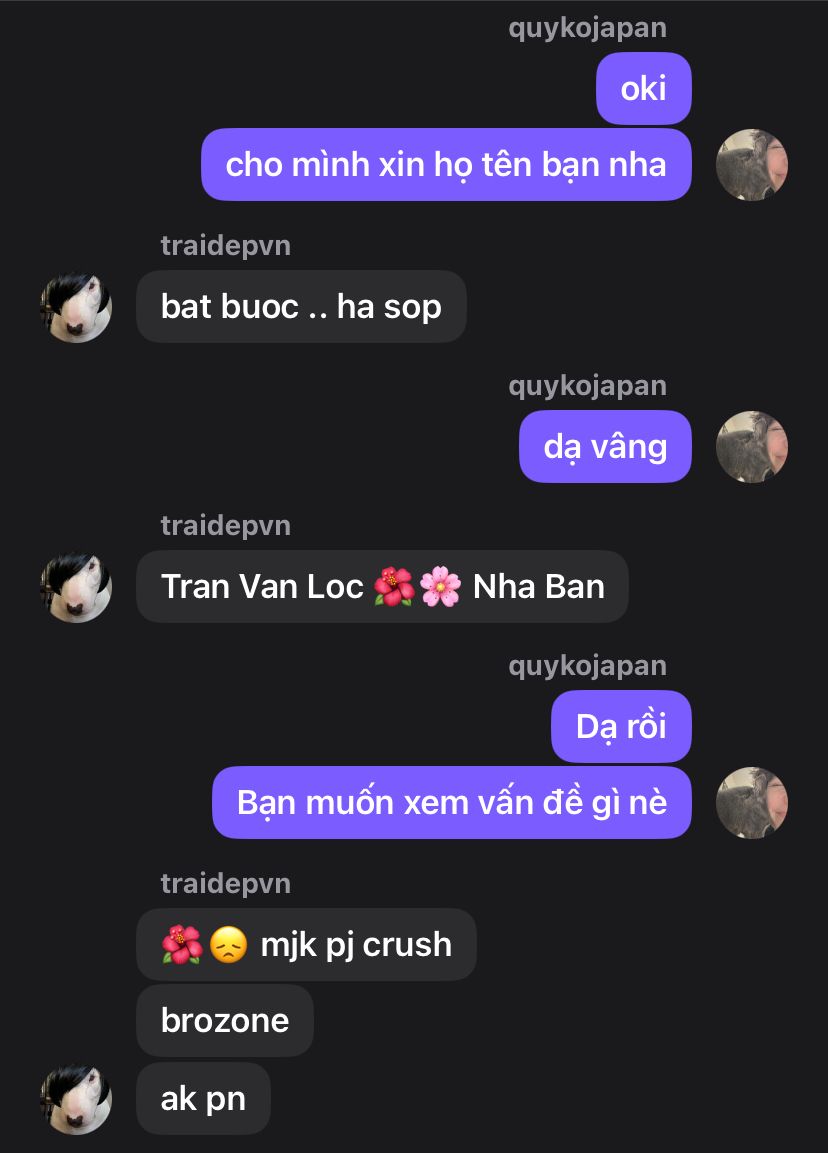Screen dimensions: 828x1153
Task: Tap quykojapan's avatar next to "Bạn muốn xem vấn đề"
Action: [752, 803]
